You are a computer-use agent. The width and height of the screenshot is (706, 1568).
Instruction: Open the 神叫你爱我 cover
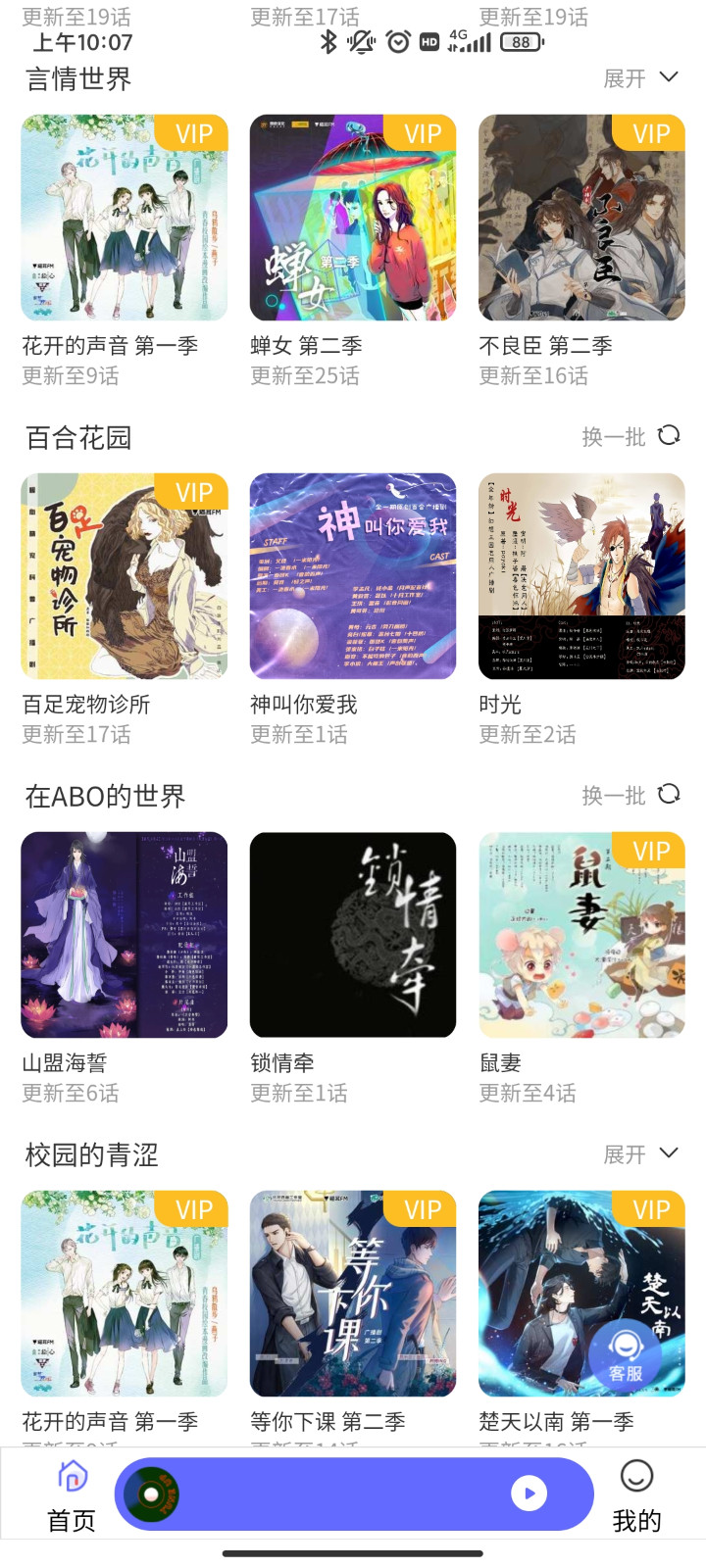pyautogui.click(x=352, y=576)
